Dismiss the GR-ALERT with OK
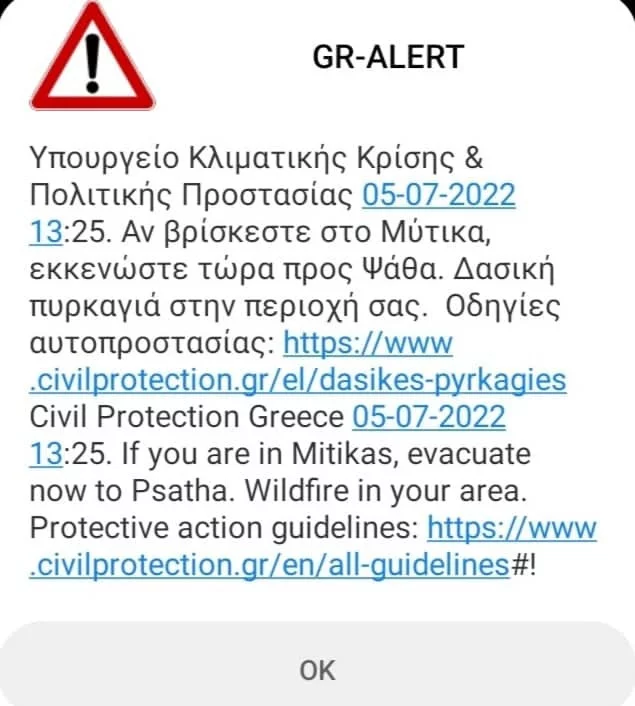The width and height of the screenshot is (635, 706). click(x=317, y=669)
